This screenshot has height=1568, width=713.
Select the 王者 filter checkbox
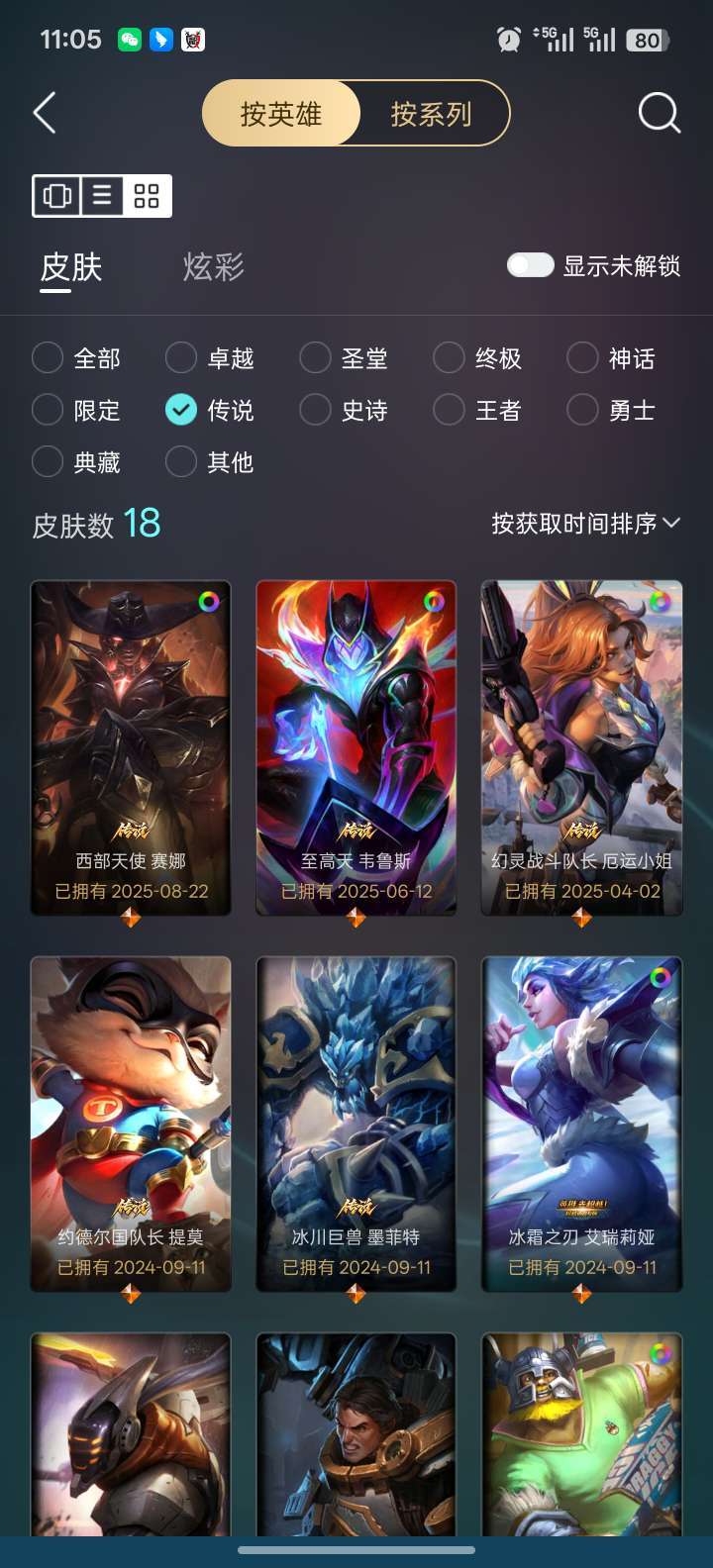(450, 409)
